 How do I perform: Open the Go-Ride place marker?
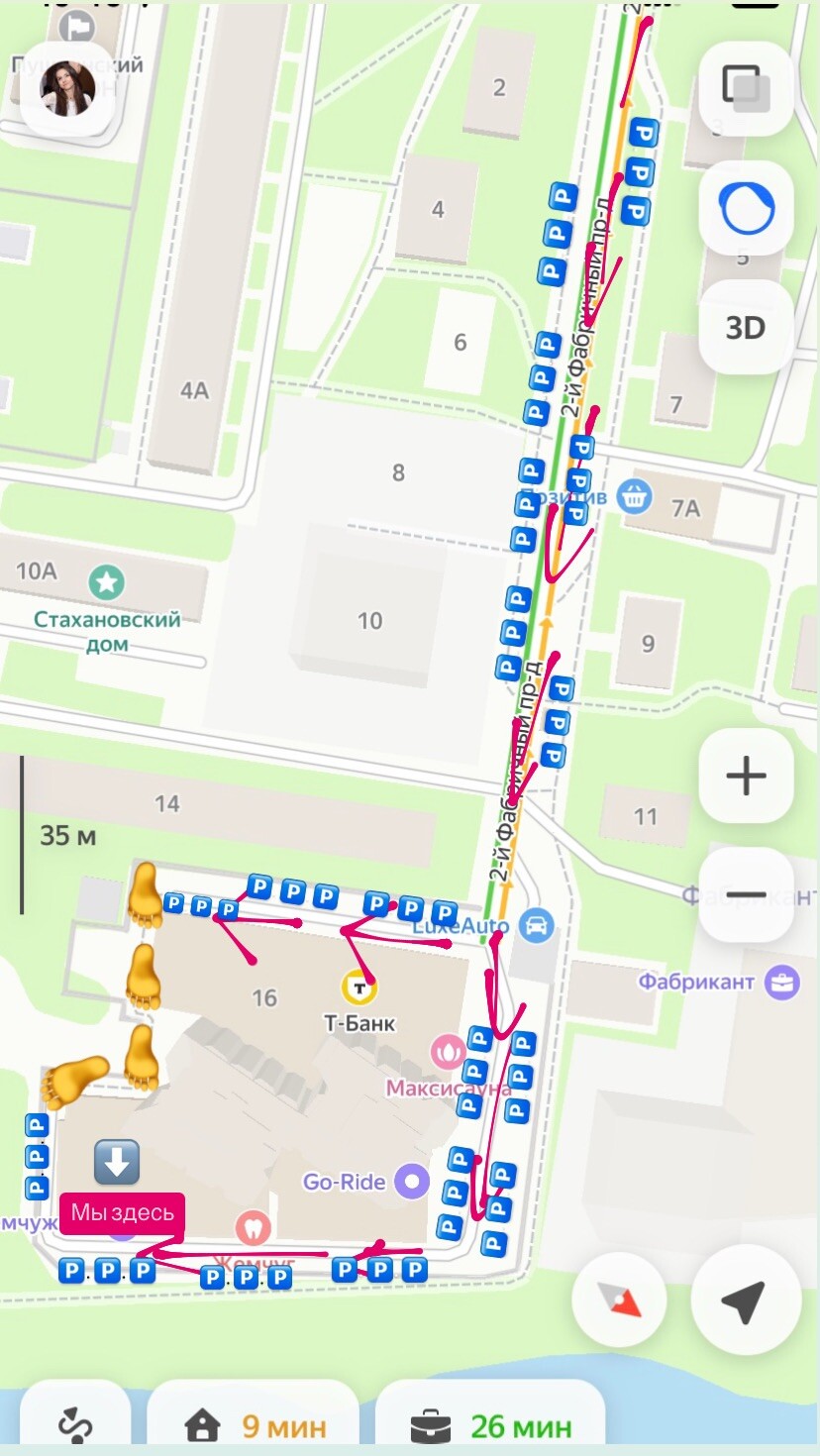tap(411, 1181)
